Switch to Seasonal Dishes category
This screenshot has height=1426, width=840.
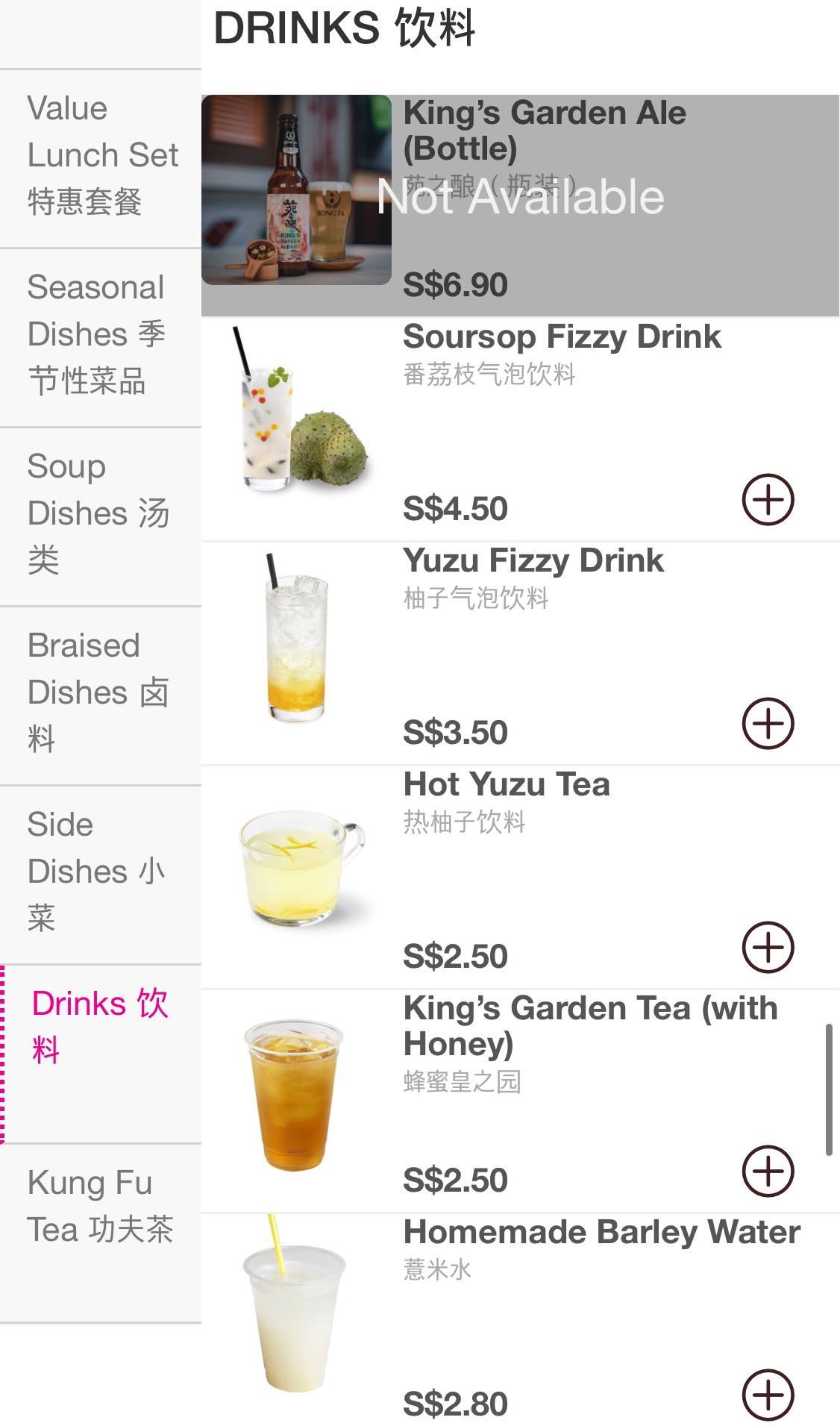point(101,338)
